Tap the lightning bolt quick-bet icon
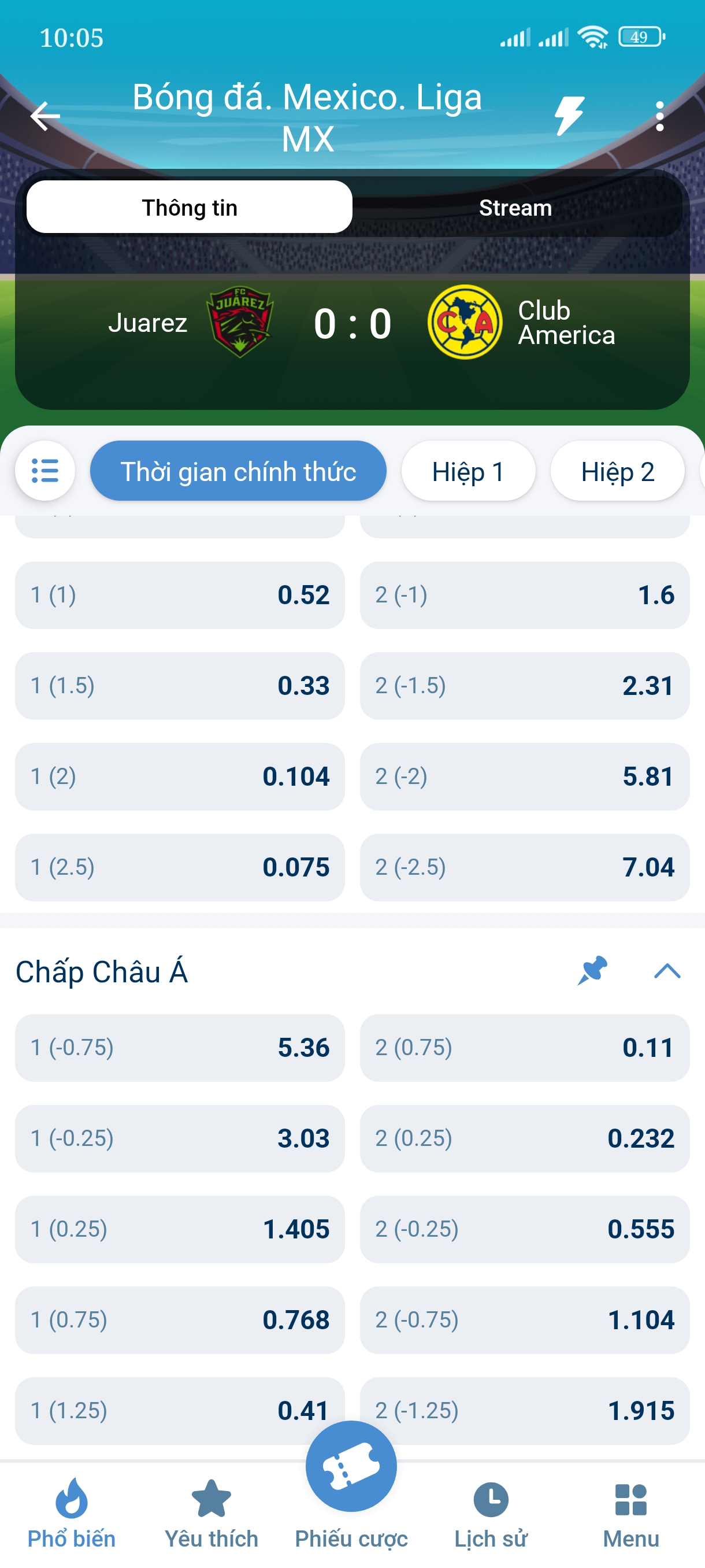The image size is (705, 1568). [x=569, y=116]
